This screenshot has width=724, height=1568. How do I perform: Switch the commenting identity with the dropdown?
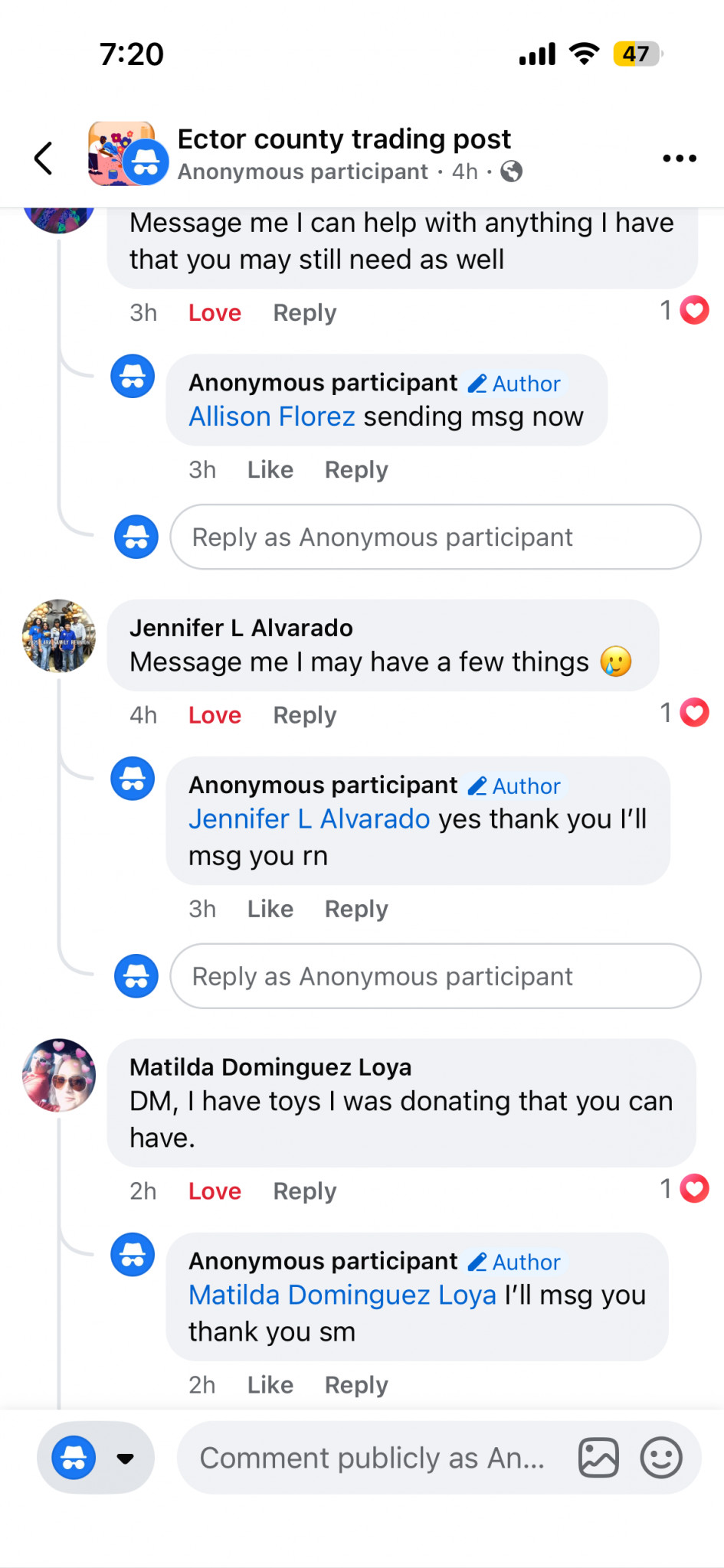click(x=125, y=1459)
